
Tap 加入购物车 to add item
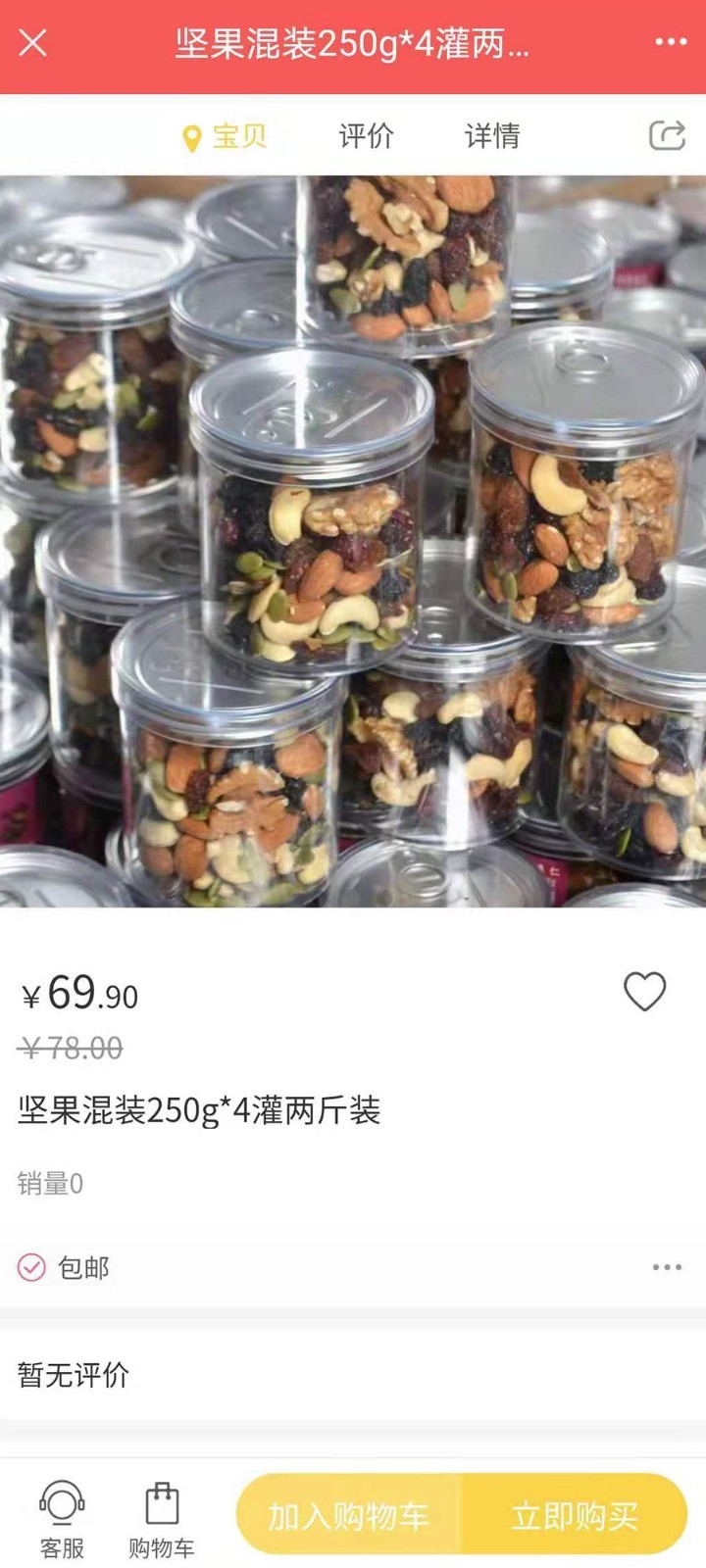point(349,1515)
